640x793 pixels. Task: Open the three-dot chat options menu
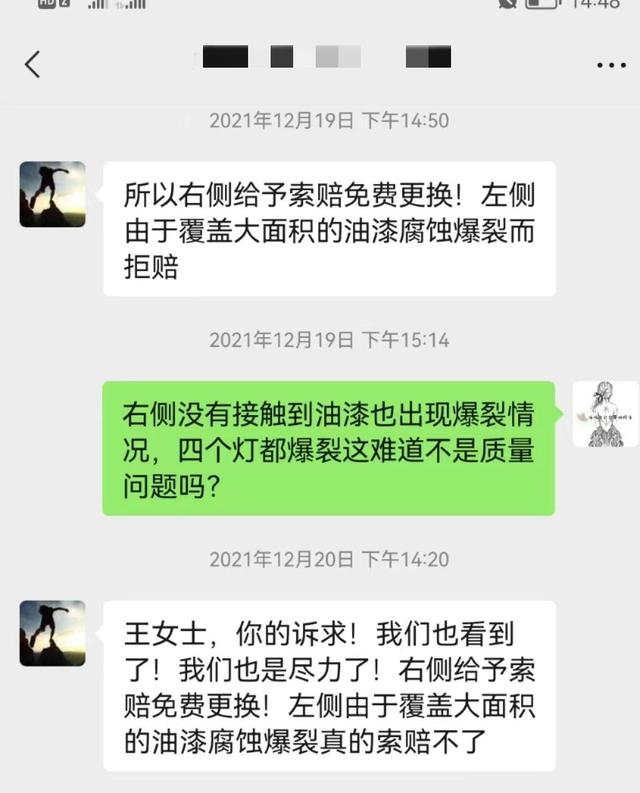pos(610,65)
